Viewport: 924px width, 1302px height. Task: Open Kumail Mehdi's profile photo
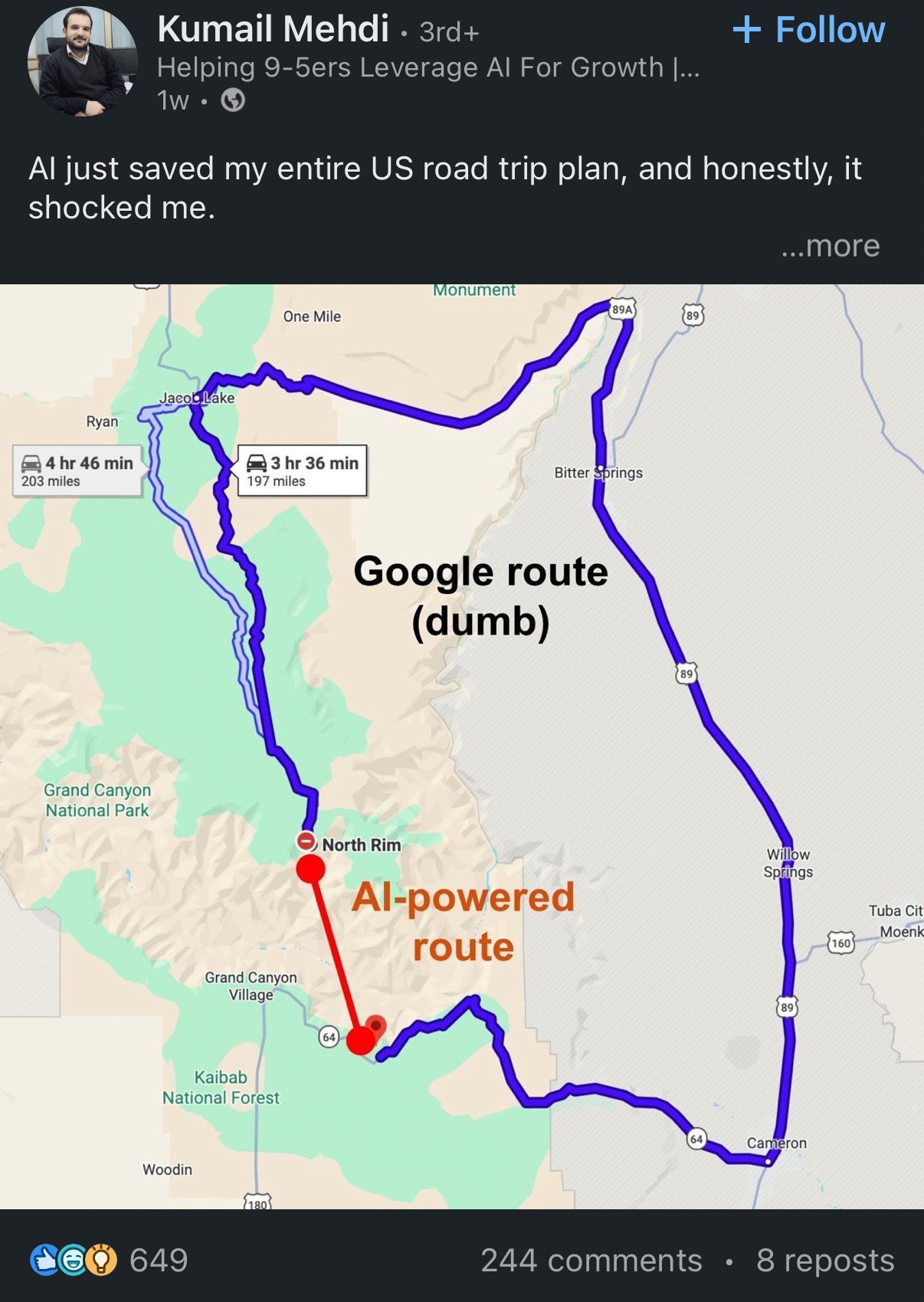82,61
